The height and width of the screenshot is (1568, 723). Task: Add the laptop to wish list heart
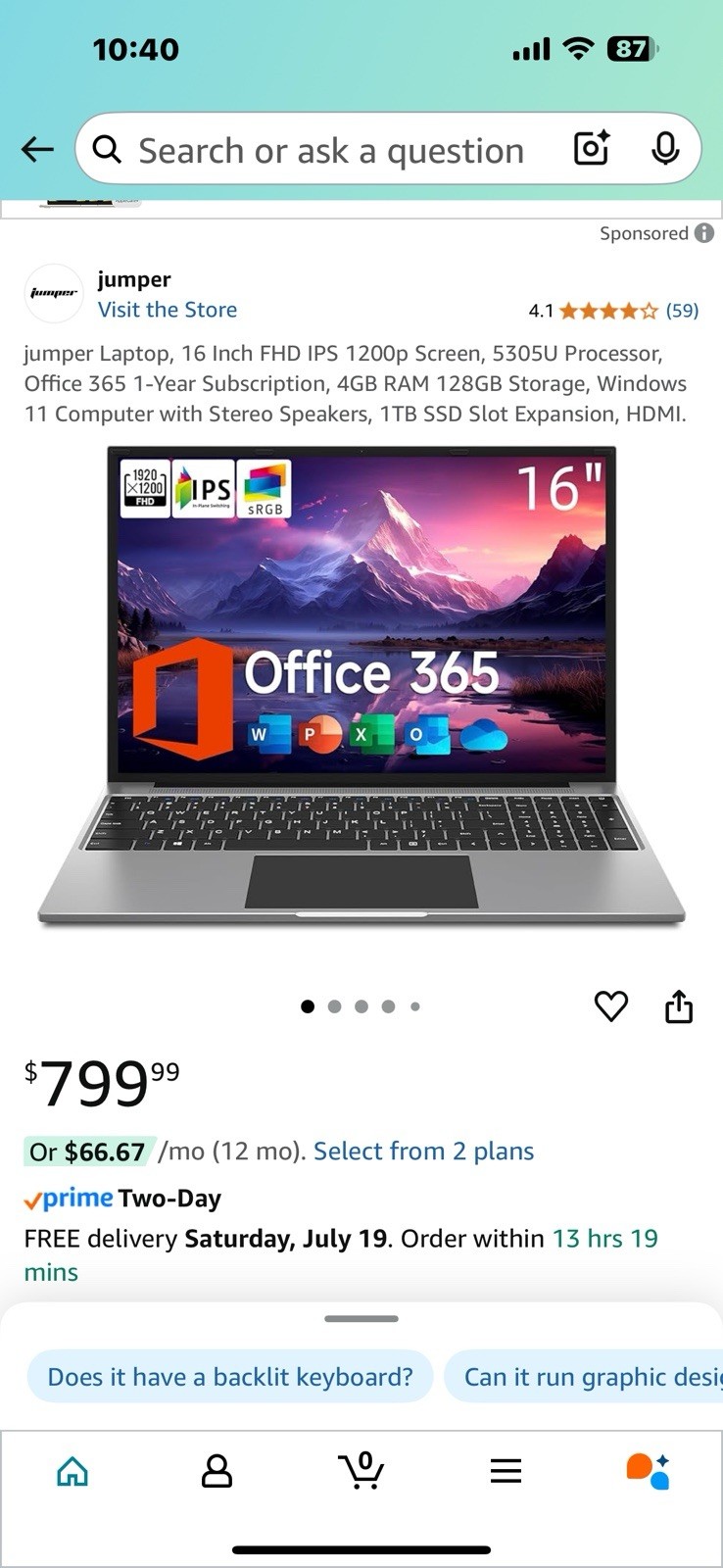611,1005
